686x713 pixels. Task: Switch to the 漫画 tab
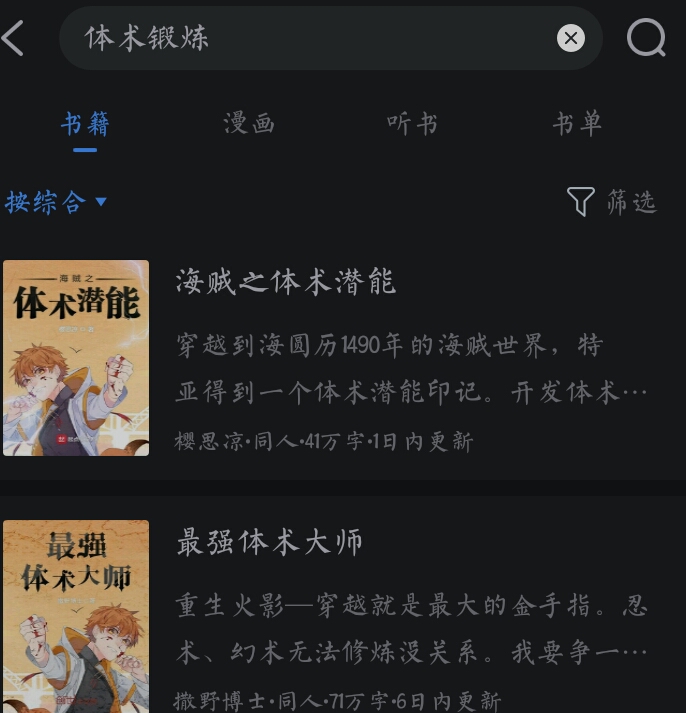(249, 124)
